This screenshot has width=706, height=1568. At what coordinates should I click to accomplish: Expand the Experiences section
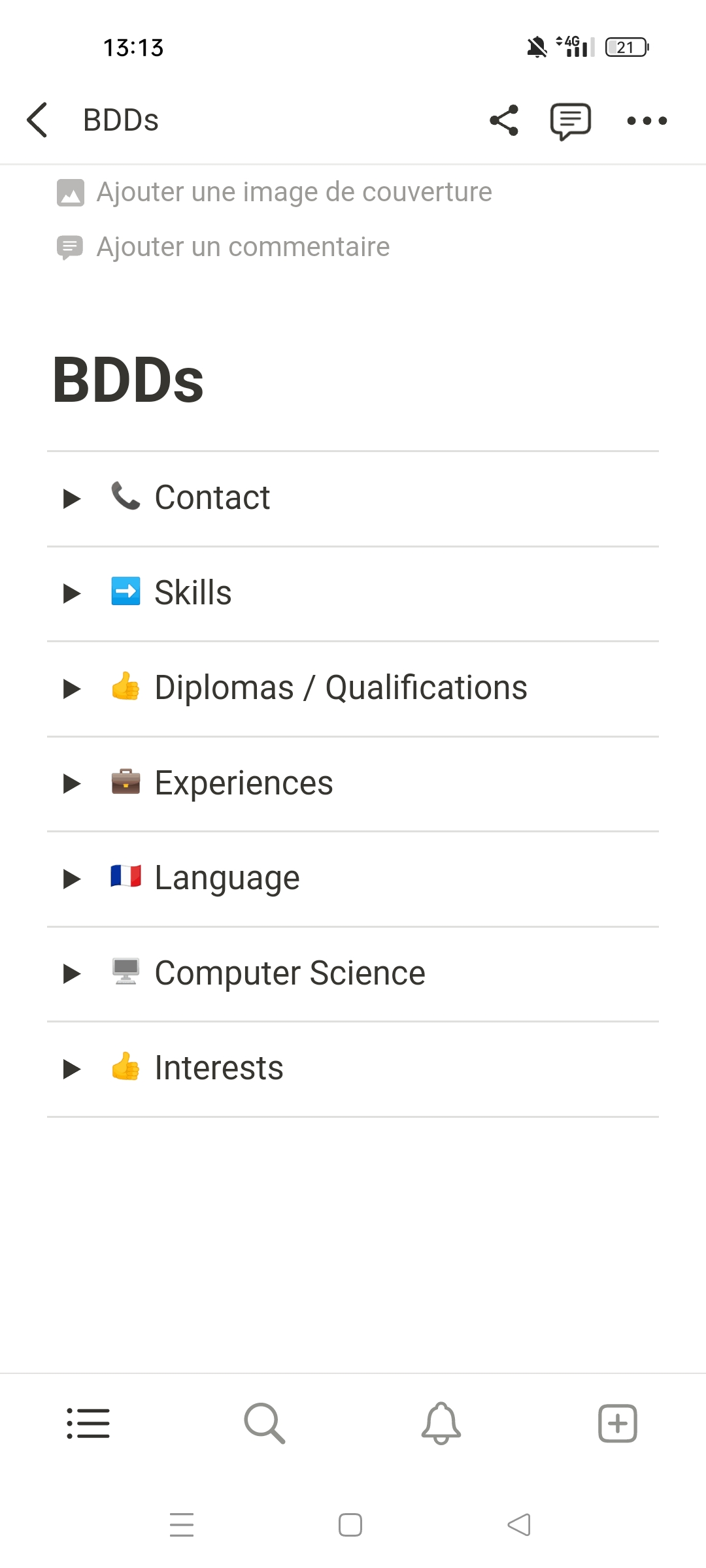tap(72, 783)
